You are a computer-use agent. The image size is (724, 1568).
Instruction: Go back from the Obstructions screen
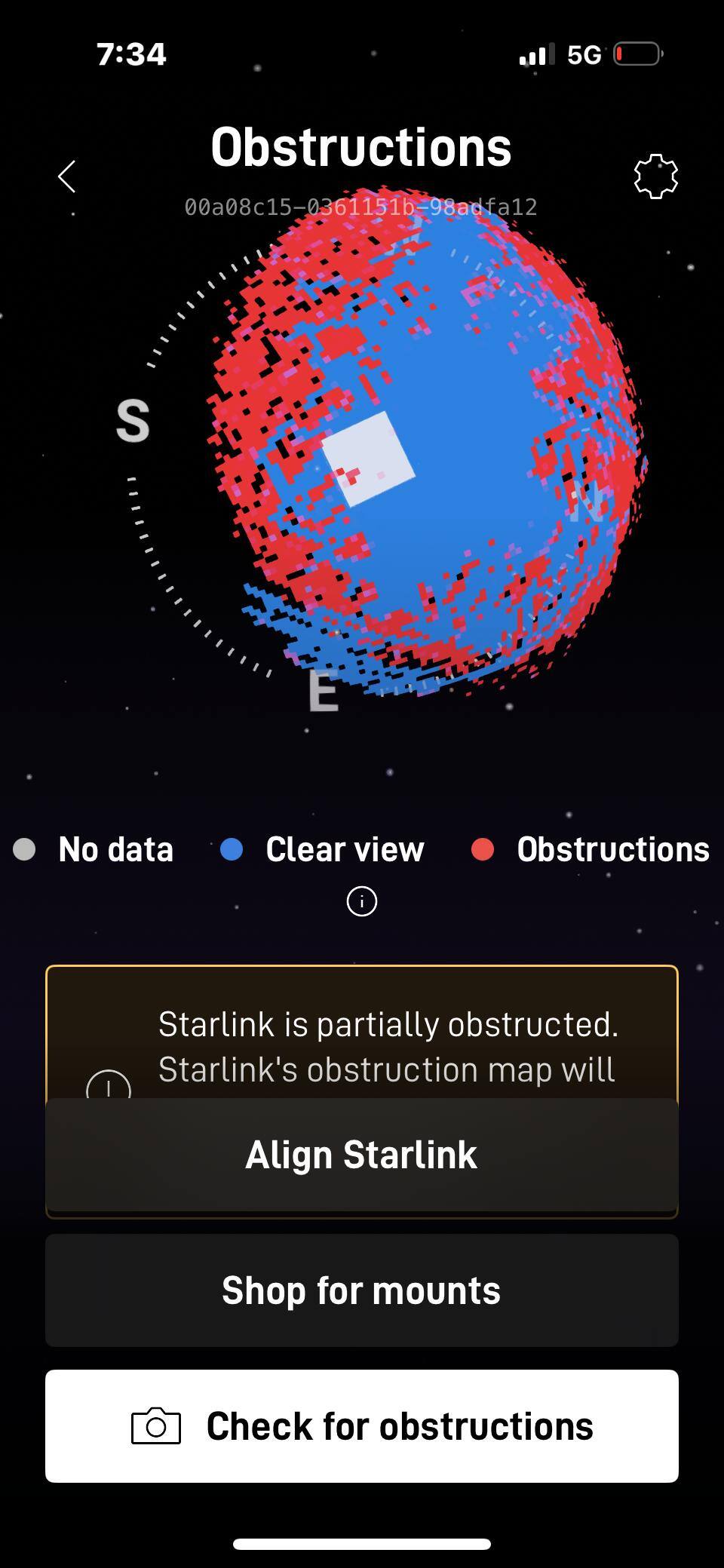point(67,176)
